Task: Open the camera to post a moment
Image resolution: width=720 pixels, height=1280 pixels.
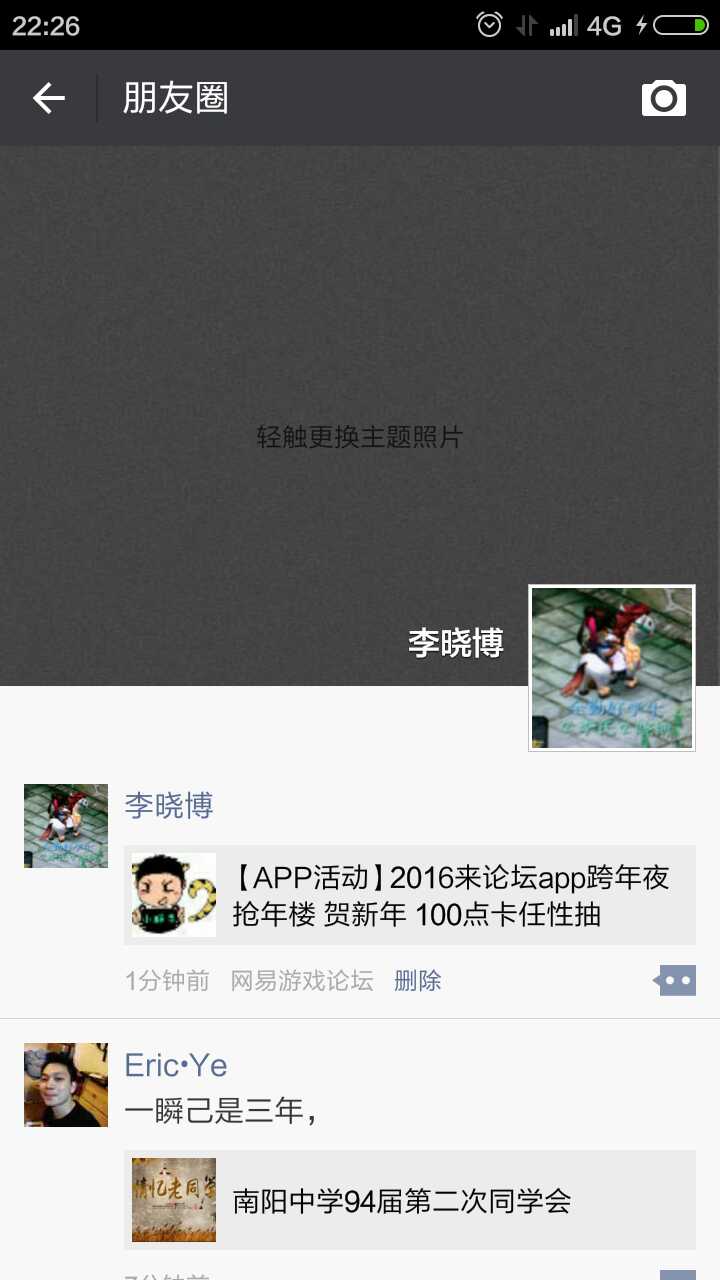Action: coord(663,98)
